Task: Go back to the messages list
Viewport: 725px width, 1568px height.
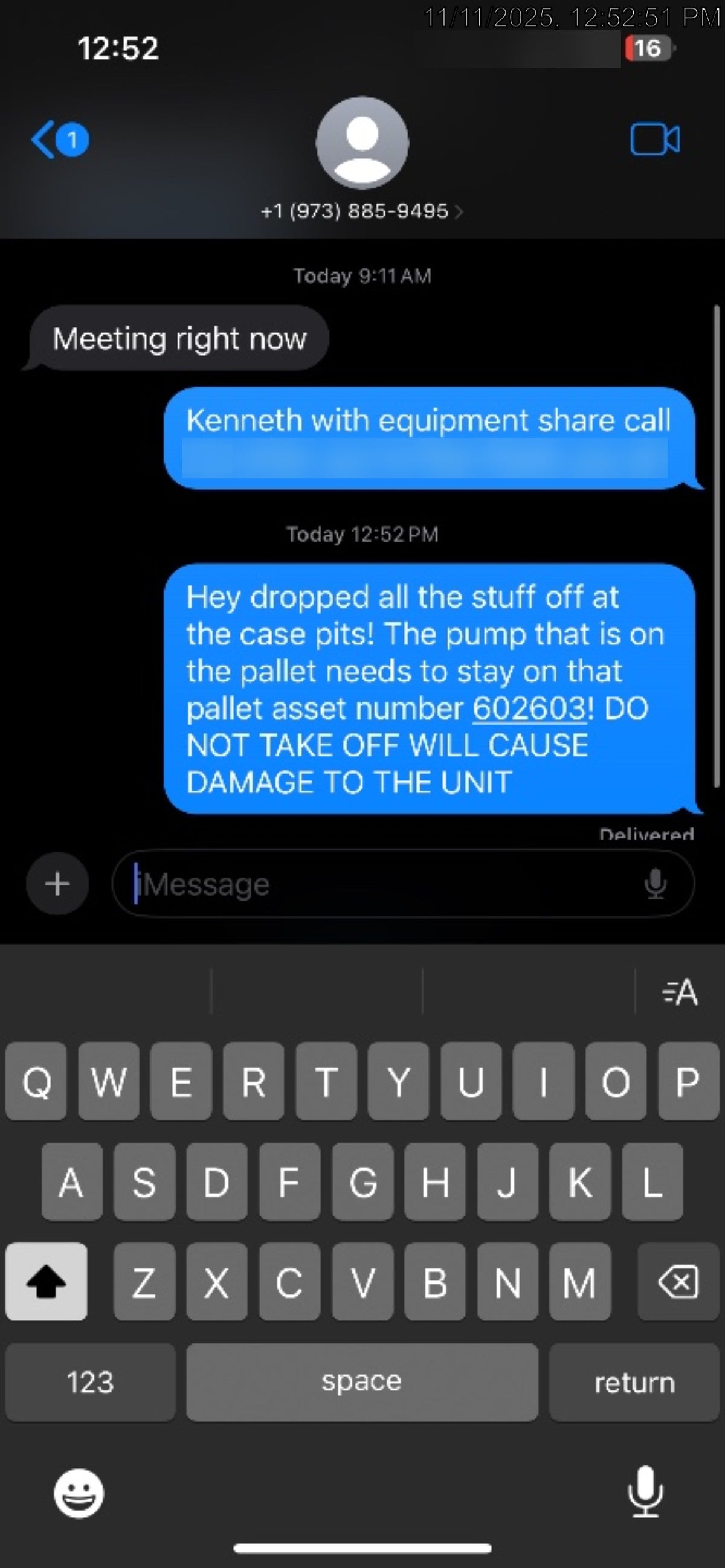Action: pyautogui.click(x=60, y=140)
